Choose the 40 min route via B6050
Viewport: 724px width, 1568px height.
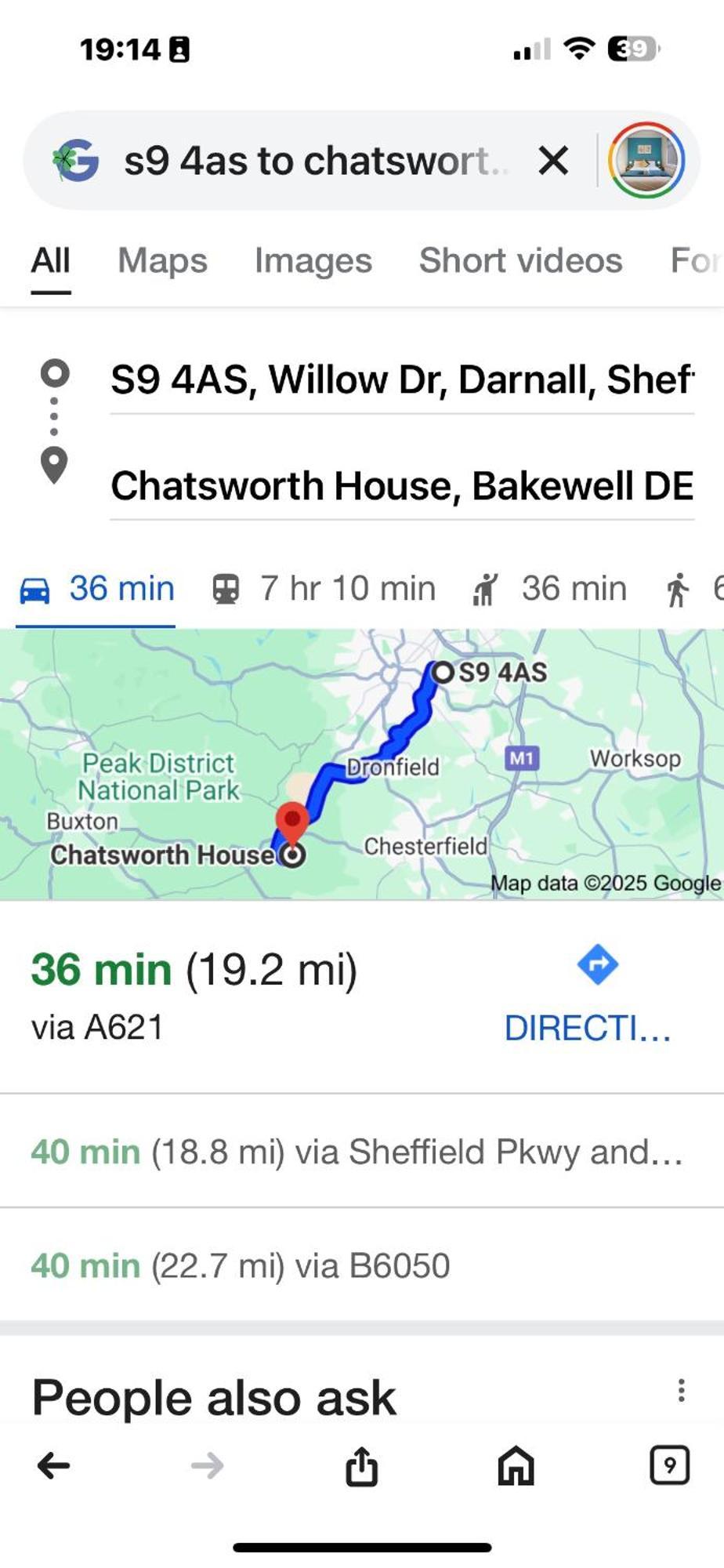click(x=240, y=1265)
